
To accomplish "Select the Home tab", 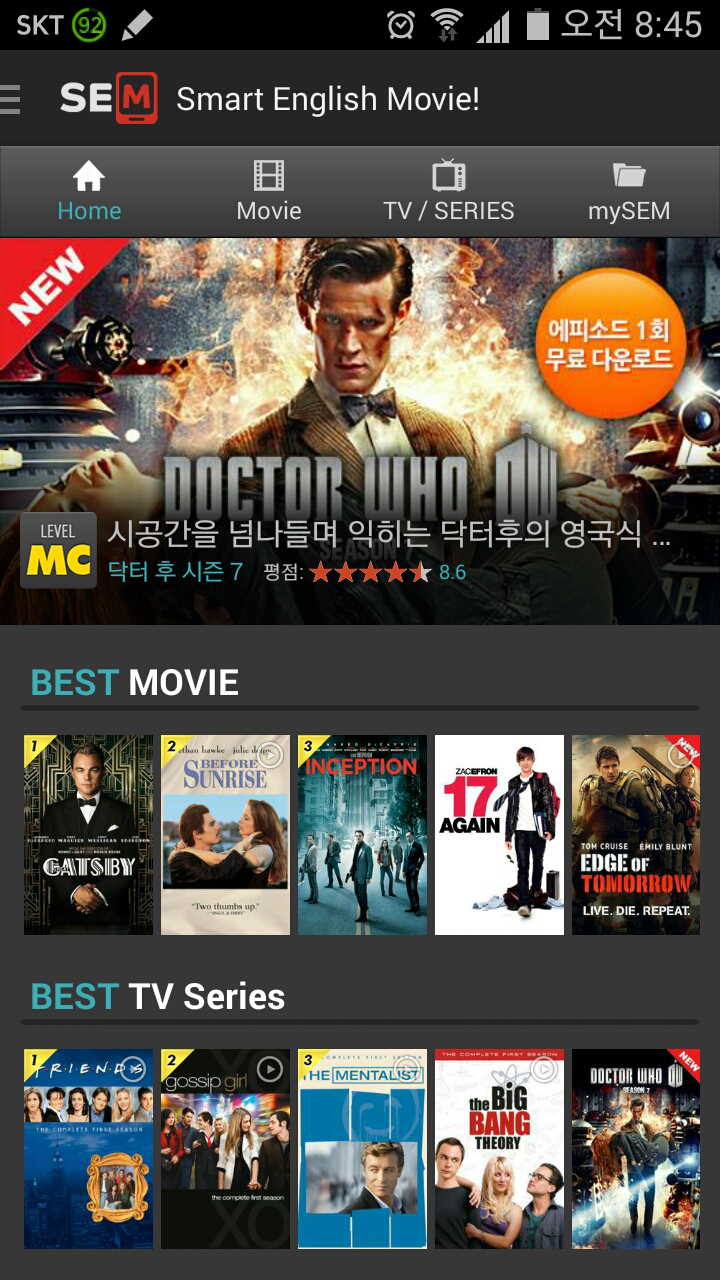I will click(89, 191).
